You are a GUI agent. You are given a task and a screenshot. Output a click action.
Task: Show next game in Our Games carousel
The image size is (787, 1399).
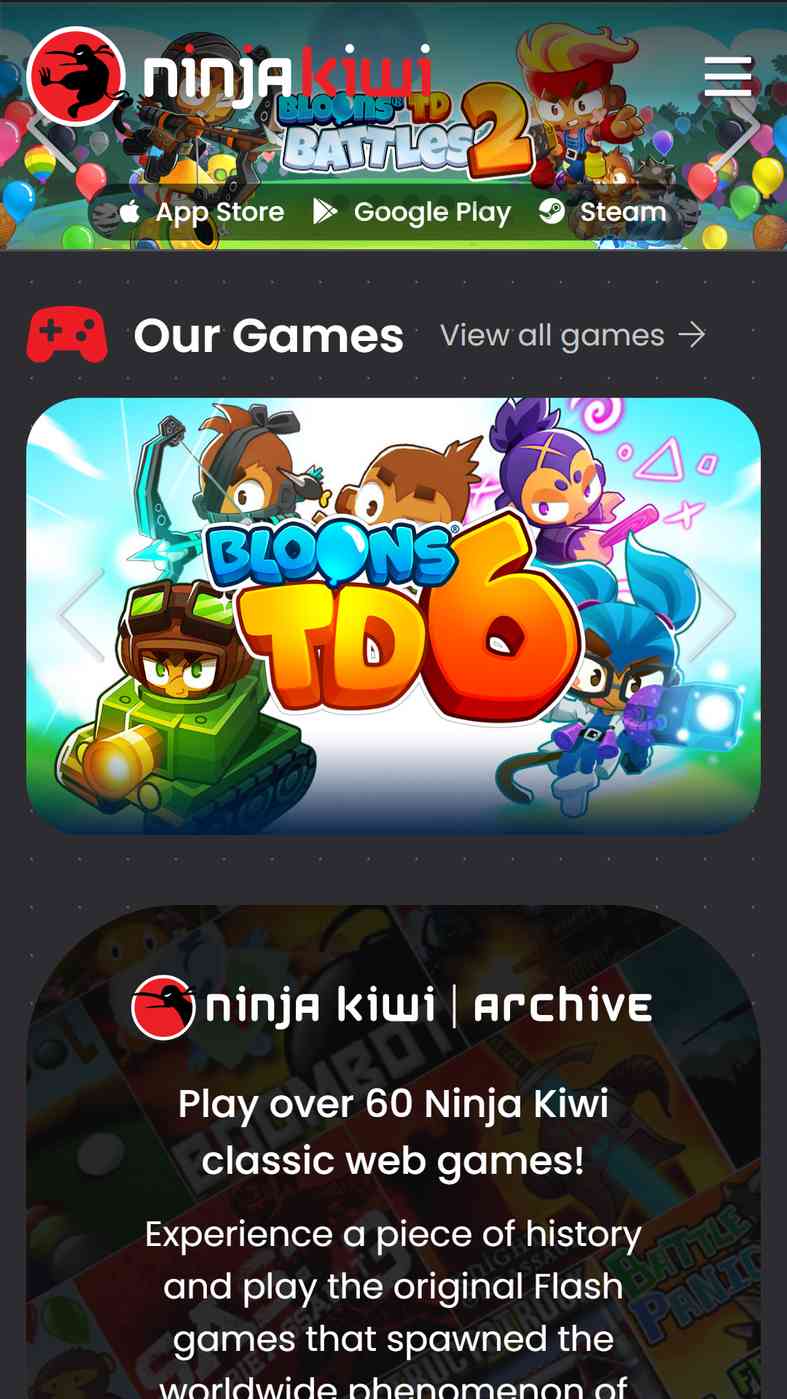pyautogui.click(x=711, y=615)
